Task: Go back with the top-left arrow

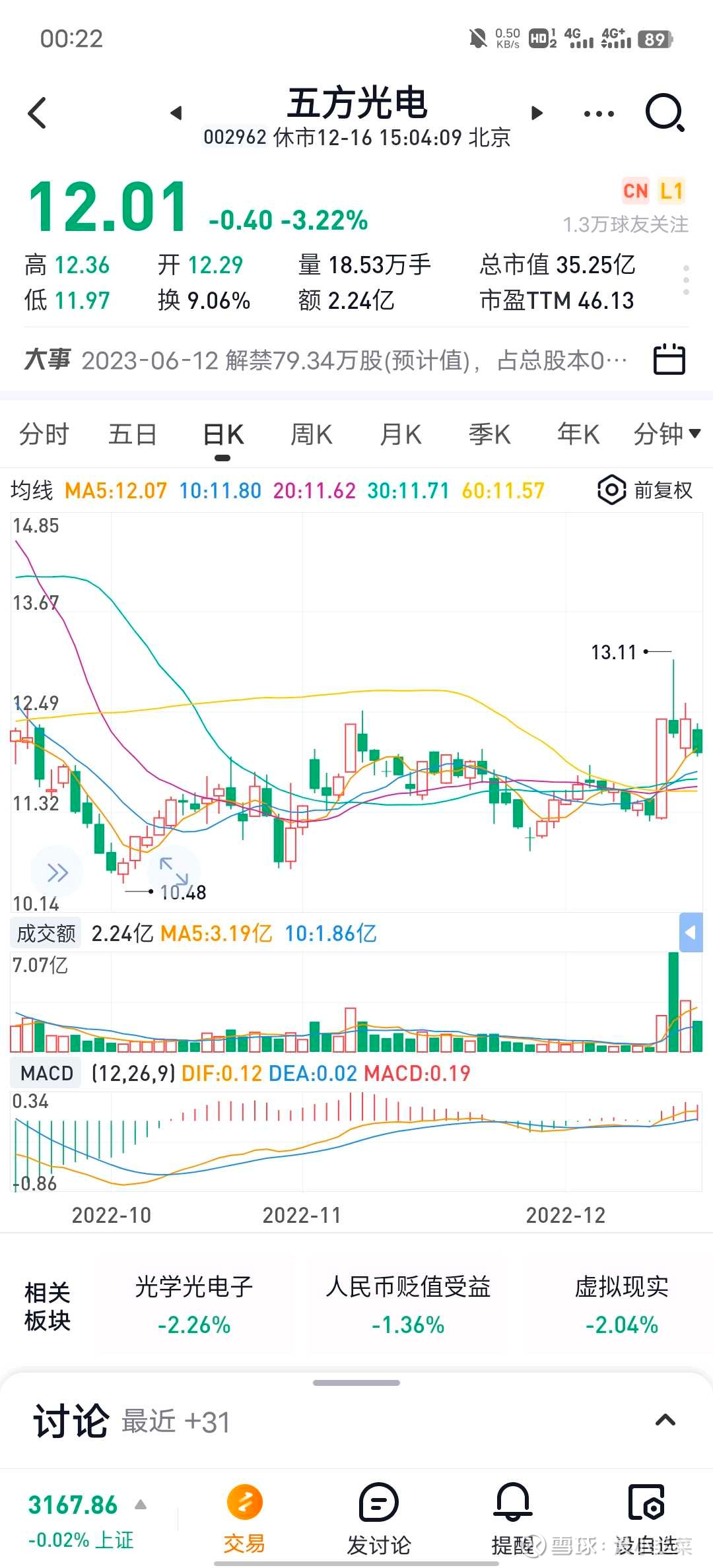Action: pos(38,113)
